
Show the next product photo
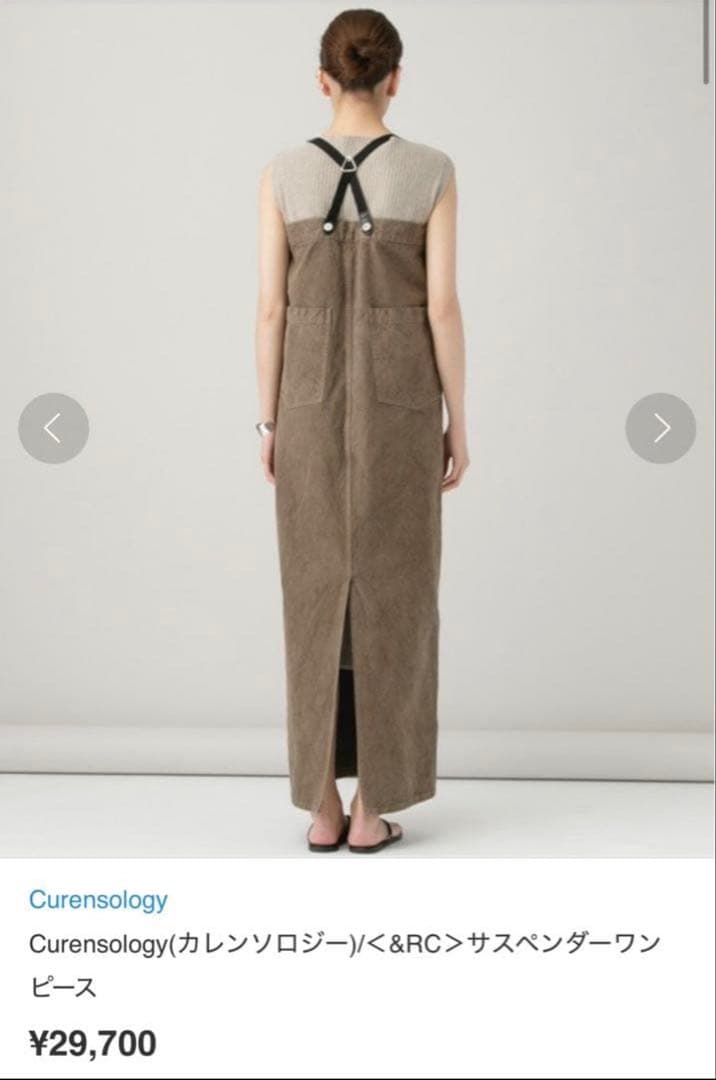click(660, 428)
